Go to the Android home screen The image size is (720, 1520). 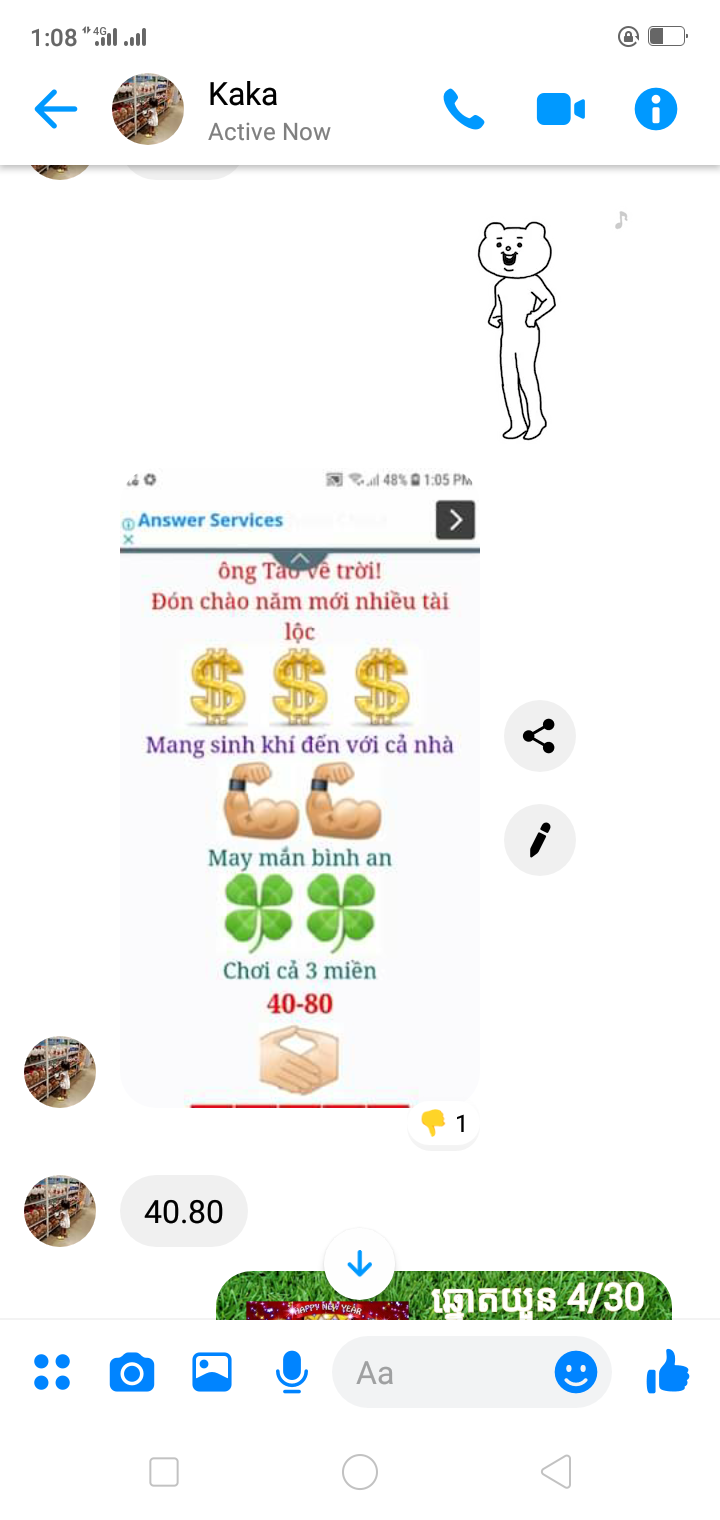tap(359, 1472)
